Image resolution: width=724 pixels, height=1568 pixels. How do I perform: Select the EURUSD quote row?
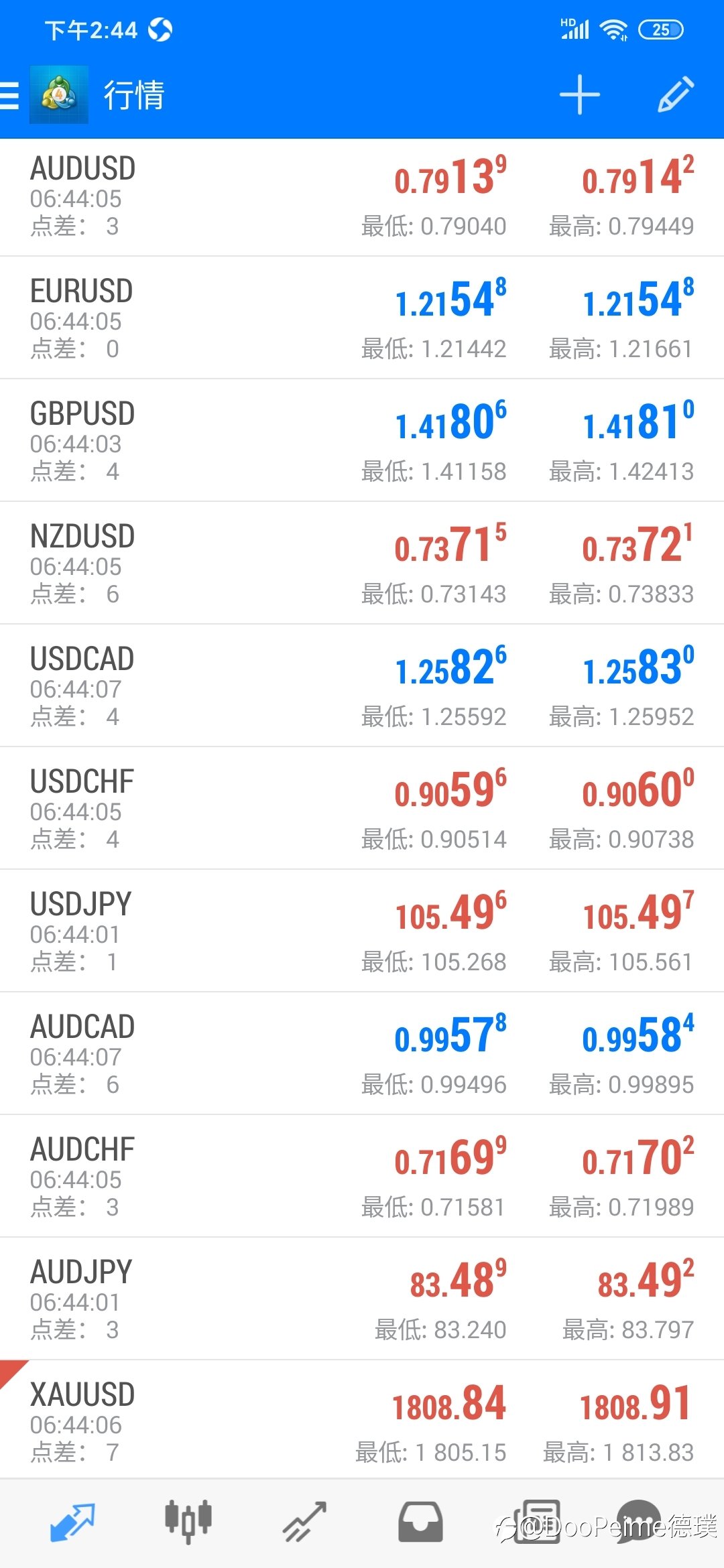click(x=362, y=318)
